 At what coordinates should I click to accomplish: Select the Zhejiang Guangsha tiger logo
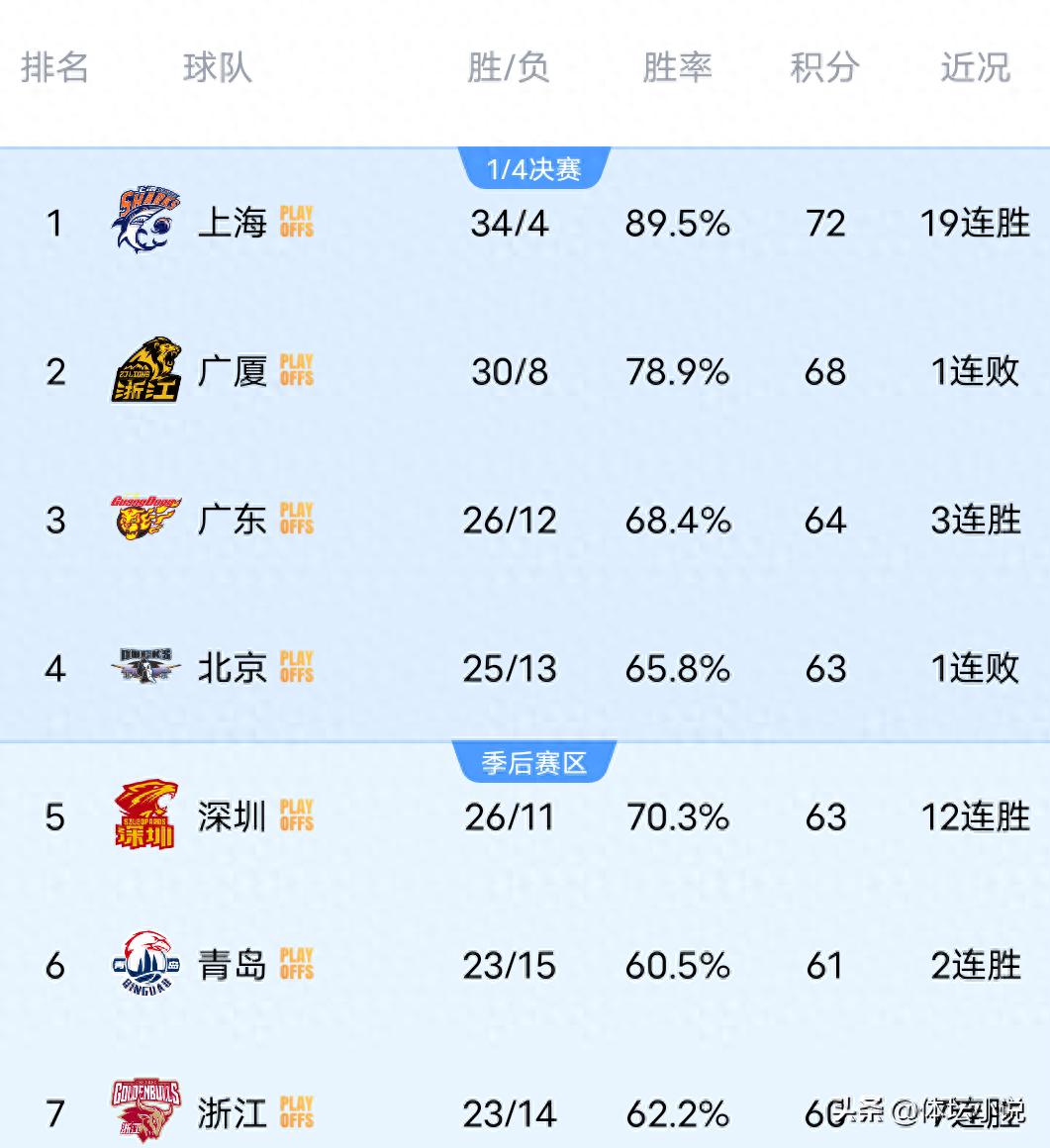click(146, 371)
